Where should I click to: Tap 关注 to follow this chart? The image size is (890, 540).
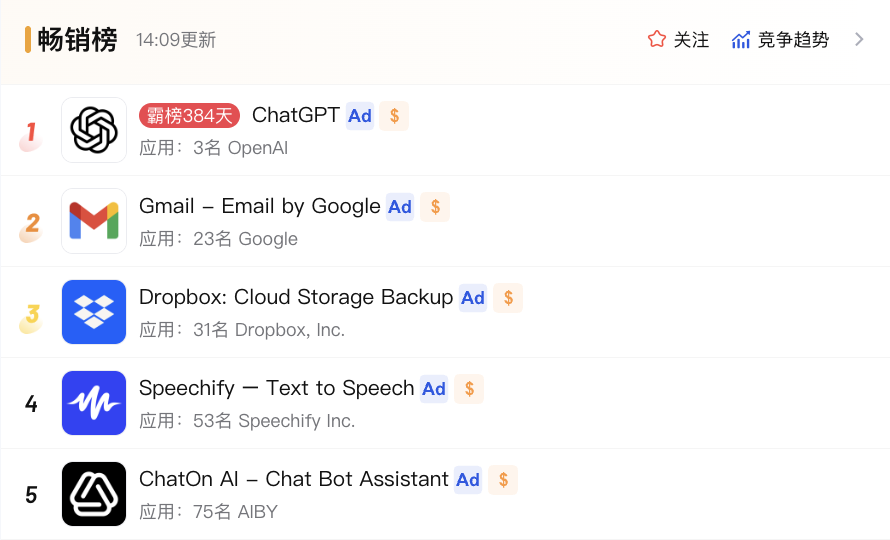[x=678, y=40]
